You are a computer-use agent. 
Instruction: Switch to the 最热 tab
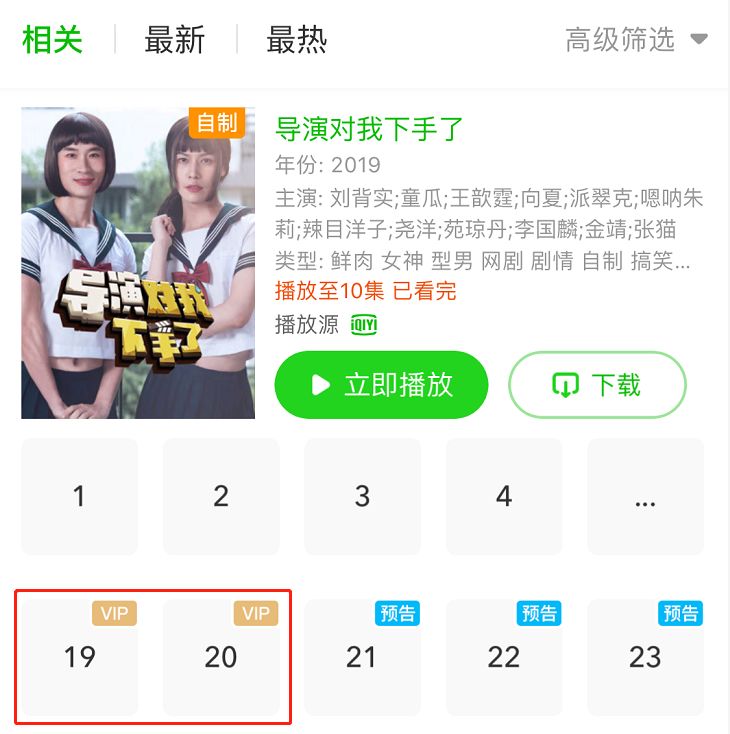click(296, 41)
